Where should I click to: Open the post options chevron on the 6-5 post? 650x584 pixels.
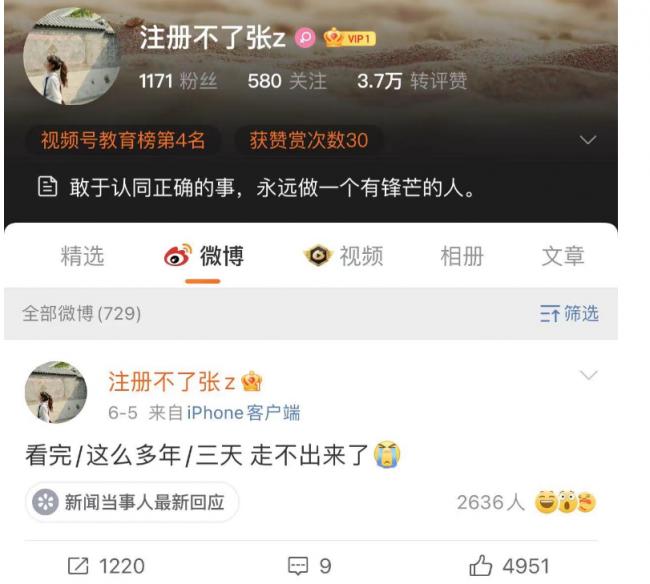coord(589,375)
